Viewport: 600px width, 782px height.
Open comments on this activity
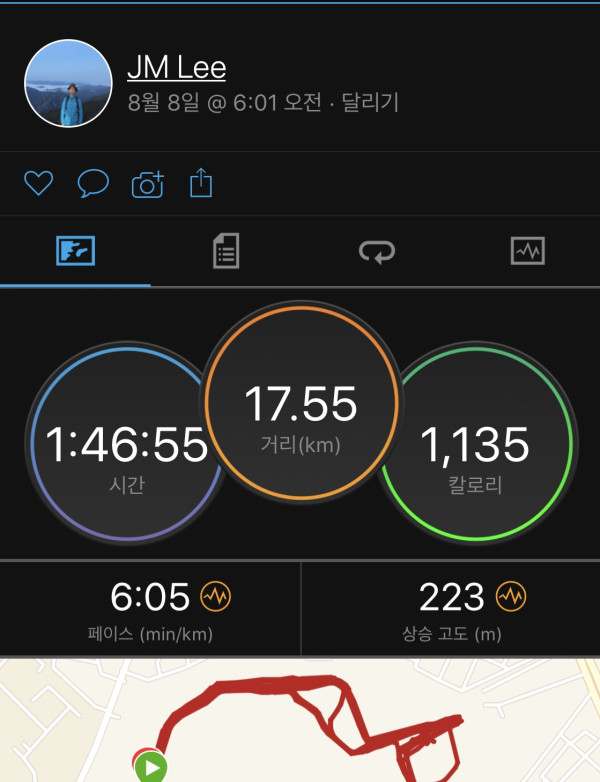tap(93, 184)
